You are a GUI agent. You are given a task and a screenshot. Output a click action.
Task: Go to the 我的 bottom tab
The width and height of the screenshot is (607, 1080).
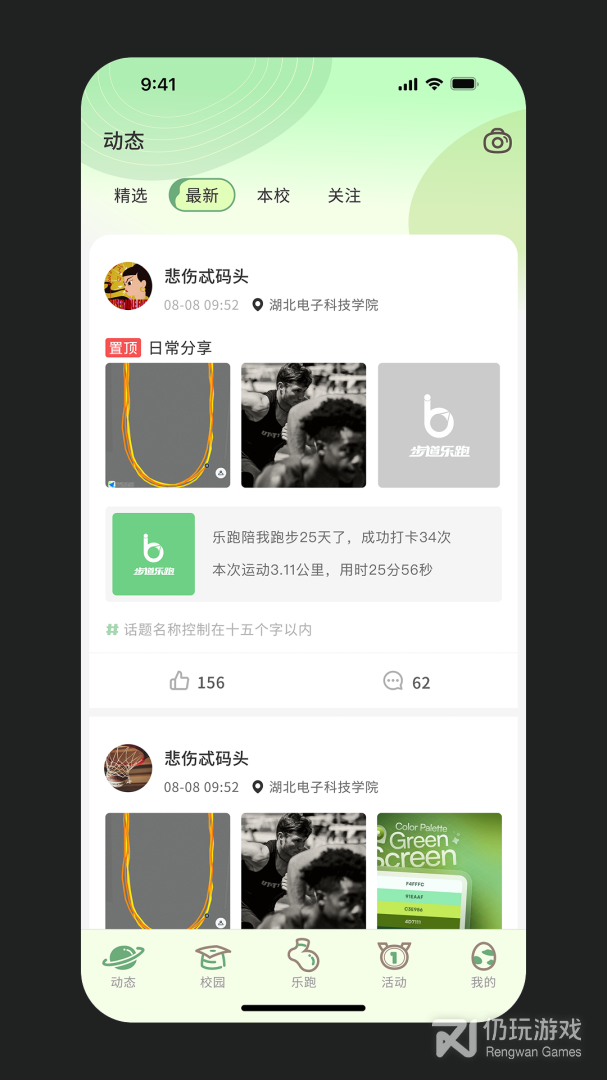pyautogui.click(x=483, y=965)
